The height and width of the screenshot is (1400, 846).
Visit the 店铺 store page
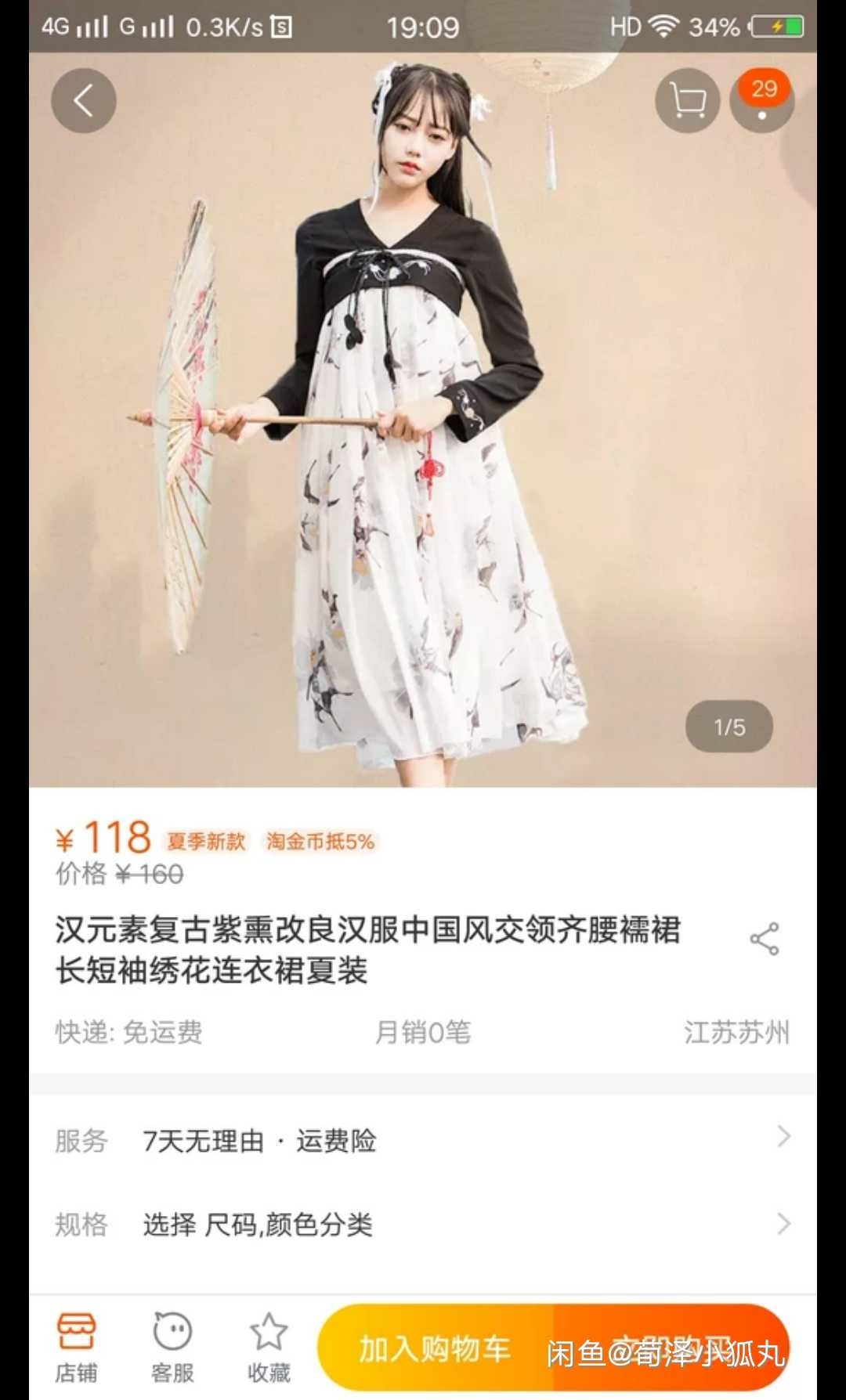tap(76, 1348)
